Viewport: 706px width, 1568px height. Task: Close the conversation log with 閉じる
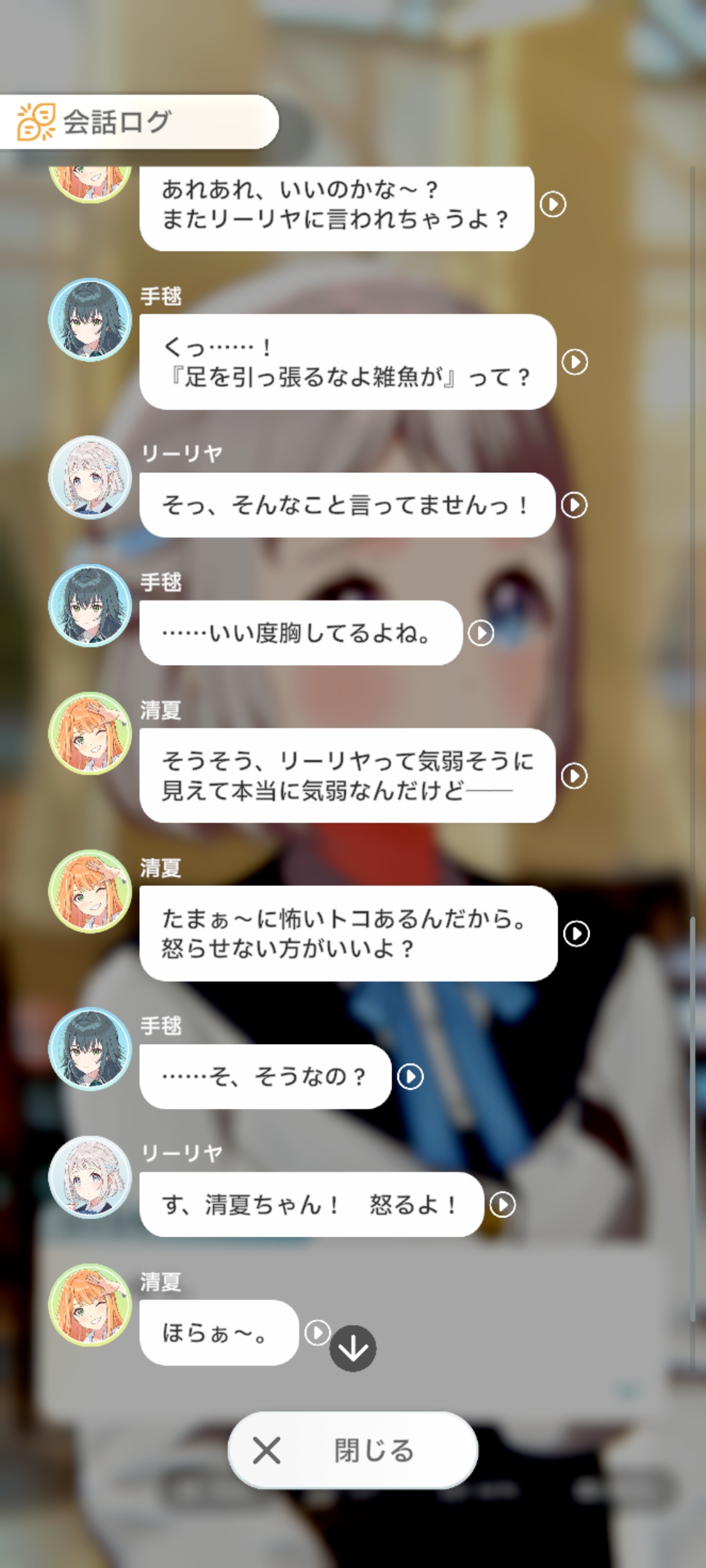click(x=353, y=1450)
